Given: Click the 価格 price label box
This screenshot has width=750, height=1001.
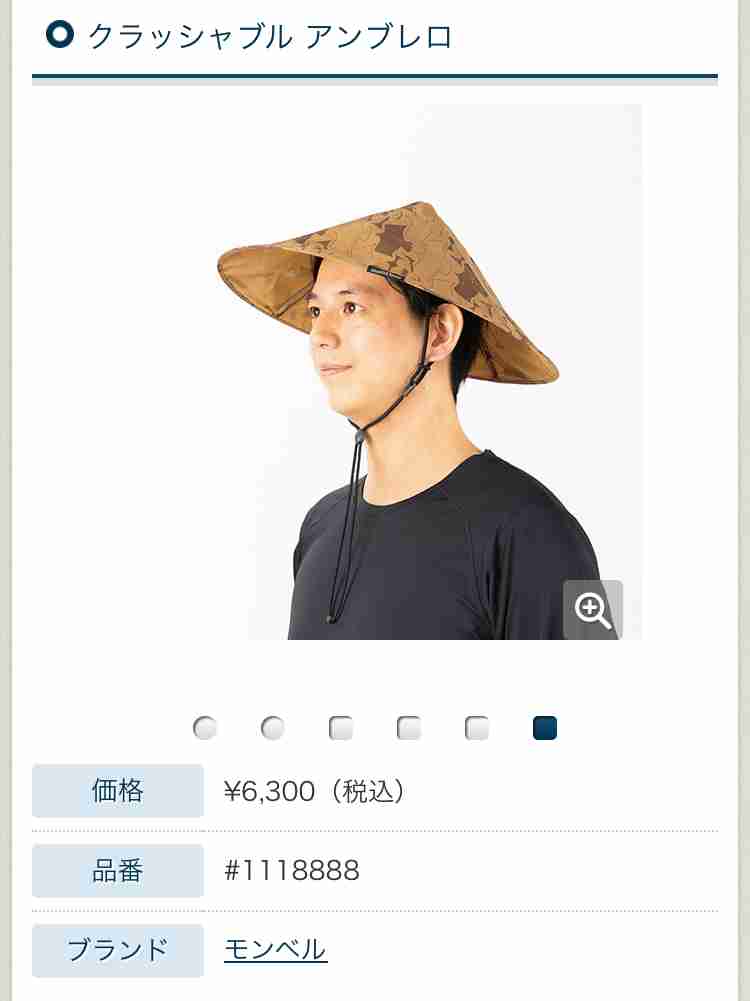Looking at the screenshot, I should 117,790.
